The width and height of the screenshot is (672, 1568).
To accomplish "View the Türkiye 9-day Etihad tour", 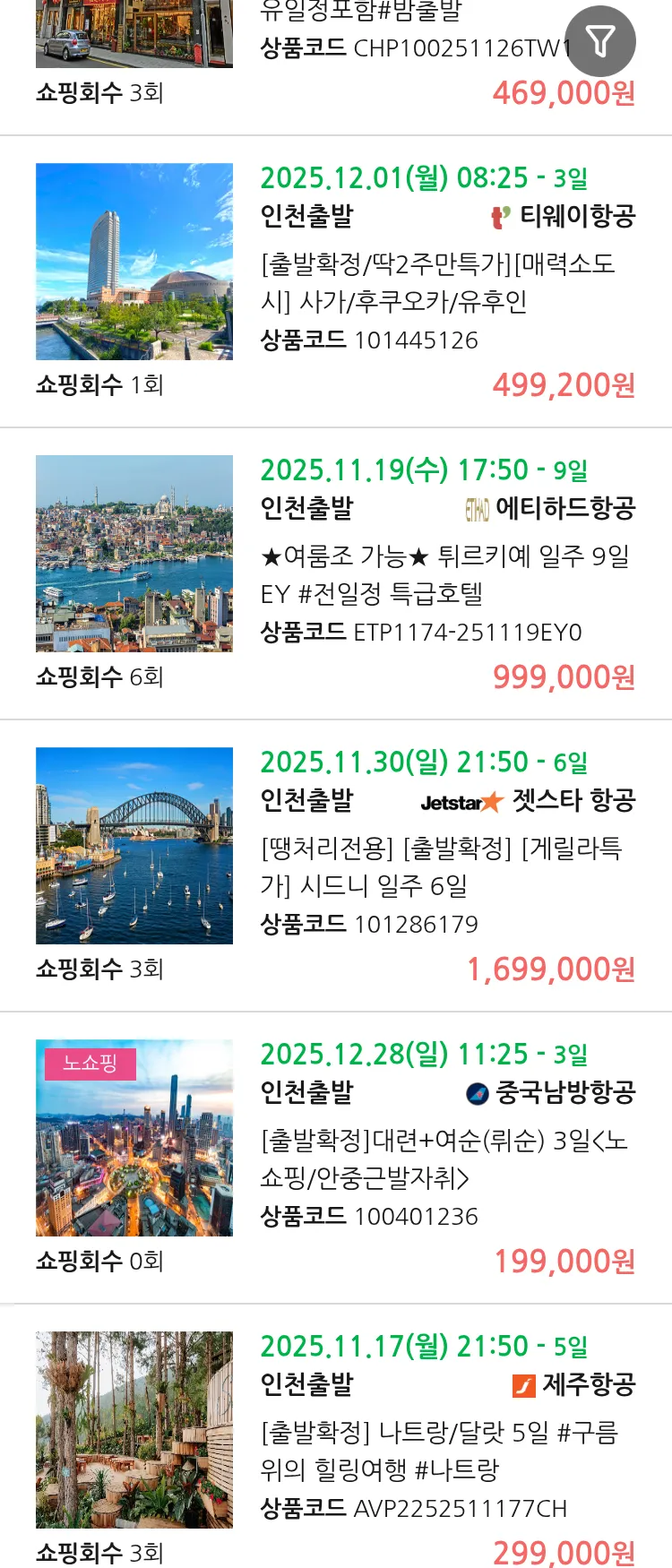I will (x=444, y=575).
